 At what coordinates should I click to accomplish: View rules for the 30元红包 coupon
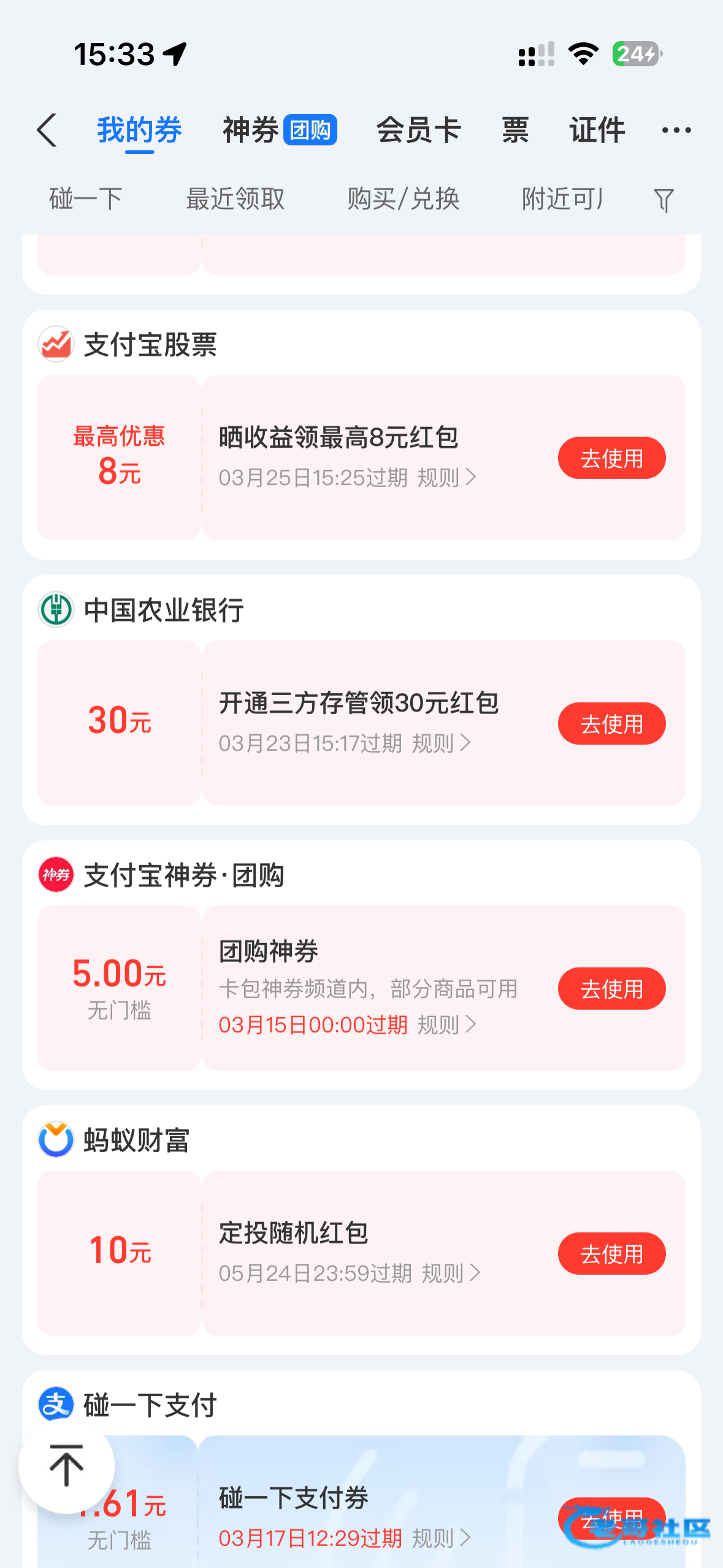[x=442, y=743]
